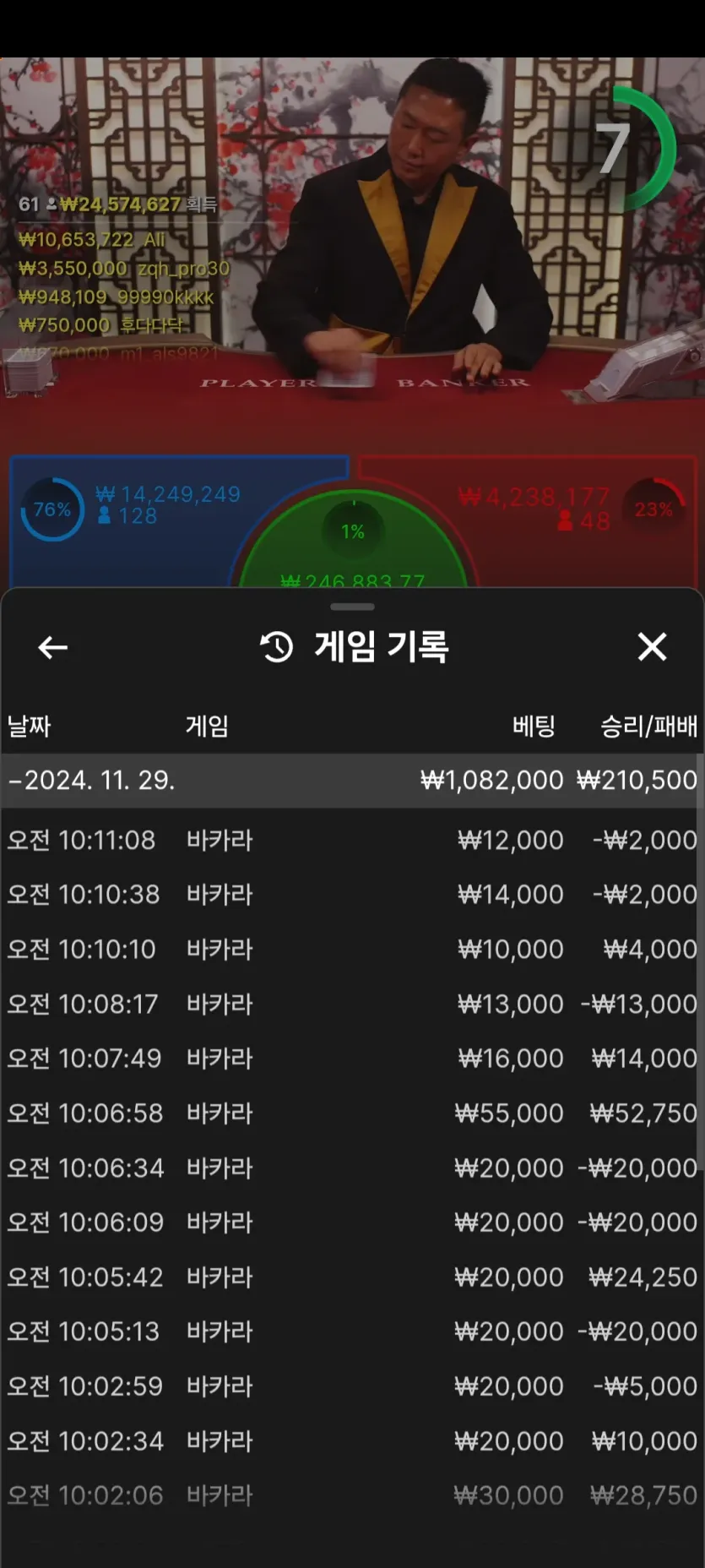Screen dimensions: 705x1568
Task: Open the 오전 10:07:49 바카라 record
Action: coord(351,1058)
